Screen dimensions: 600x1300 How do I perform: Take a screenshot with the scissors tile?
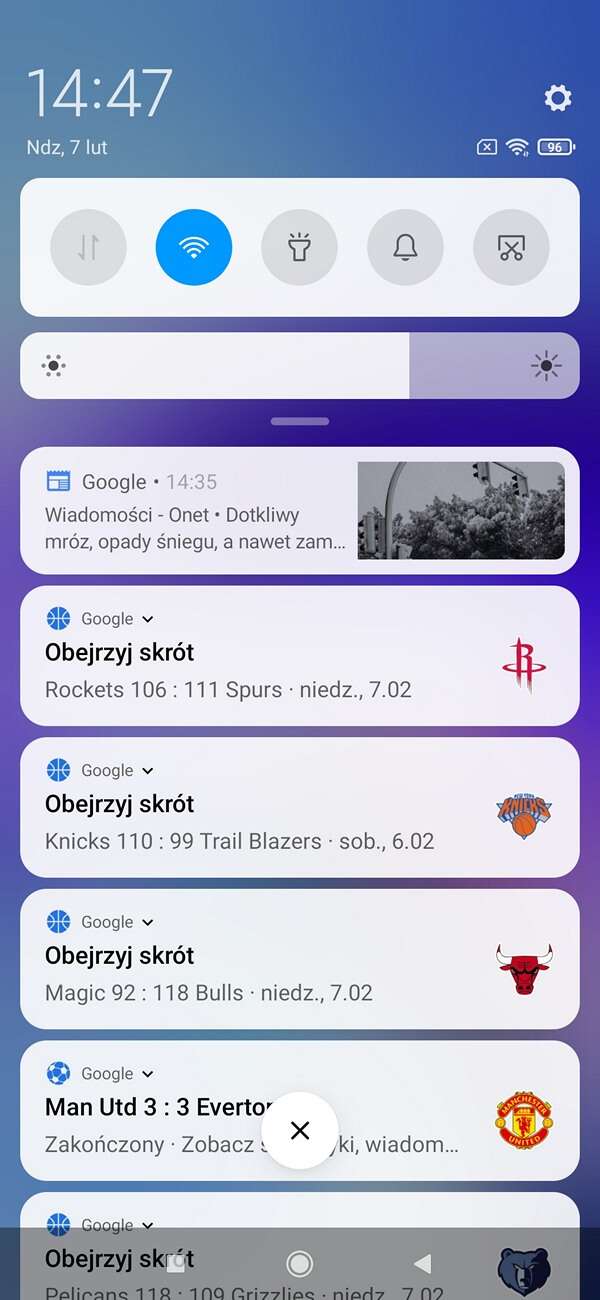[x=511, y=247]
